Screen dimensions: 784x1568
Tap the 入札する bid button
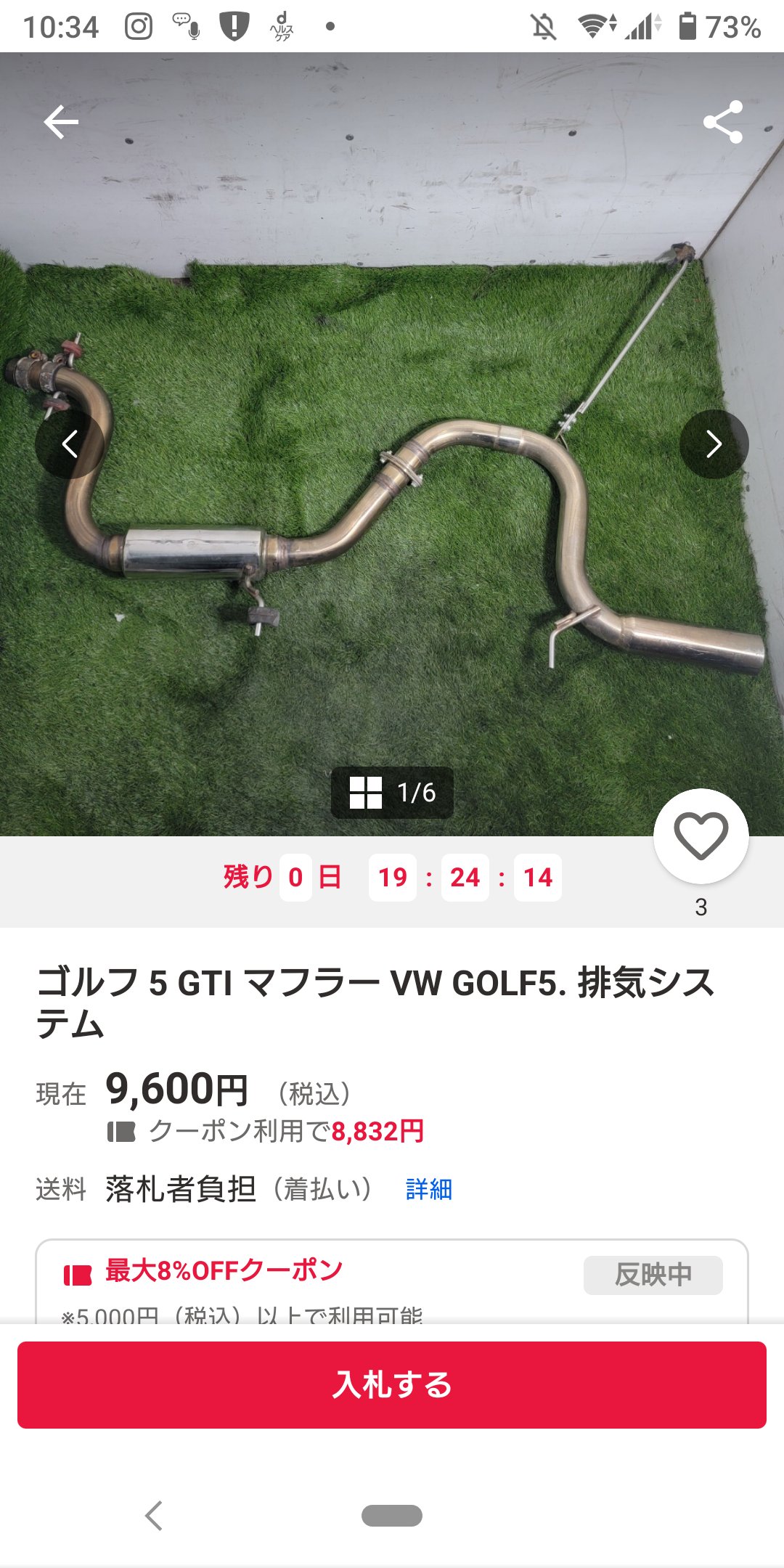[392, 1385]
